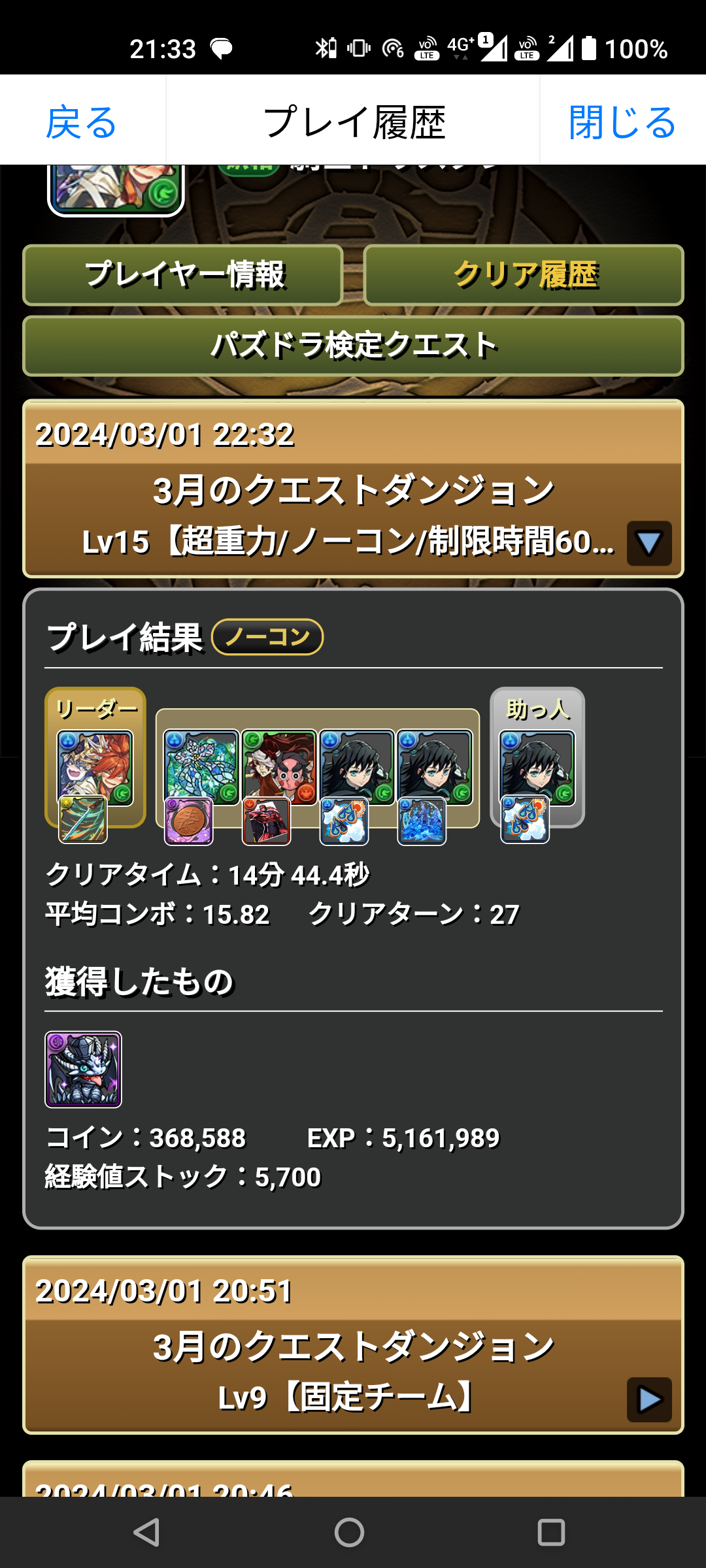Go back with system navigation button
The width and height of the screenshot is (706, 1568).
(x=147, y=1532)
